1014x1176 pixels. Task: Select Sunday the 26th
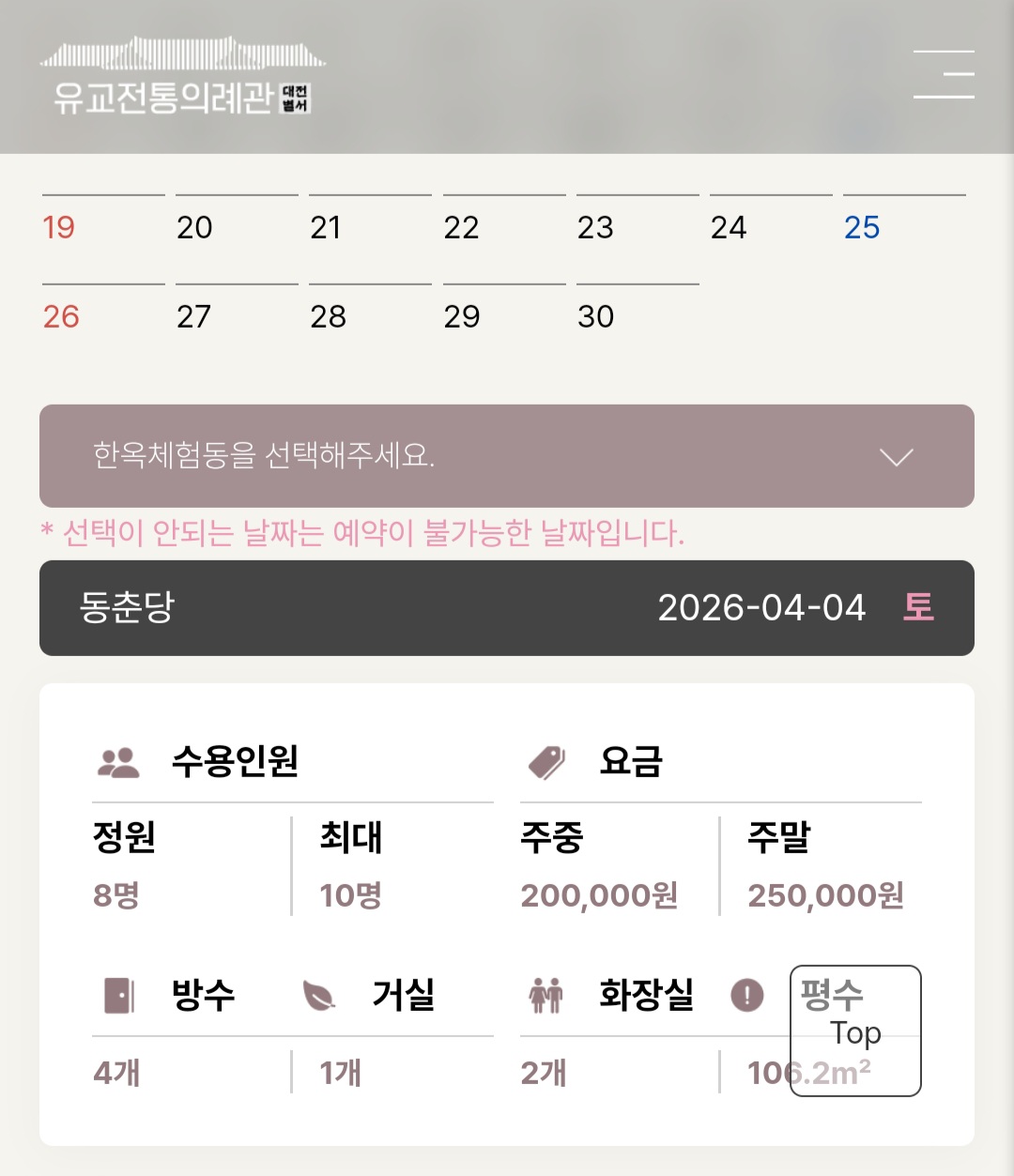coord(61,316)
